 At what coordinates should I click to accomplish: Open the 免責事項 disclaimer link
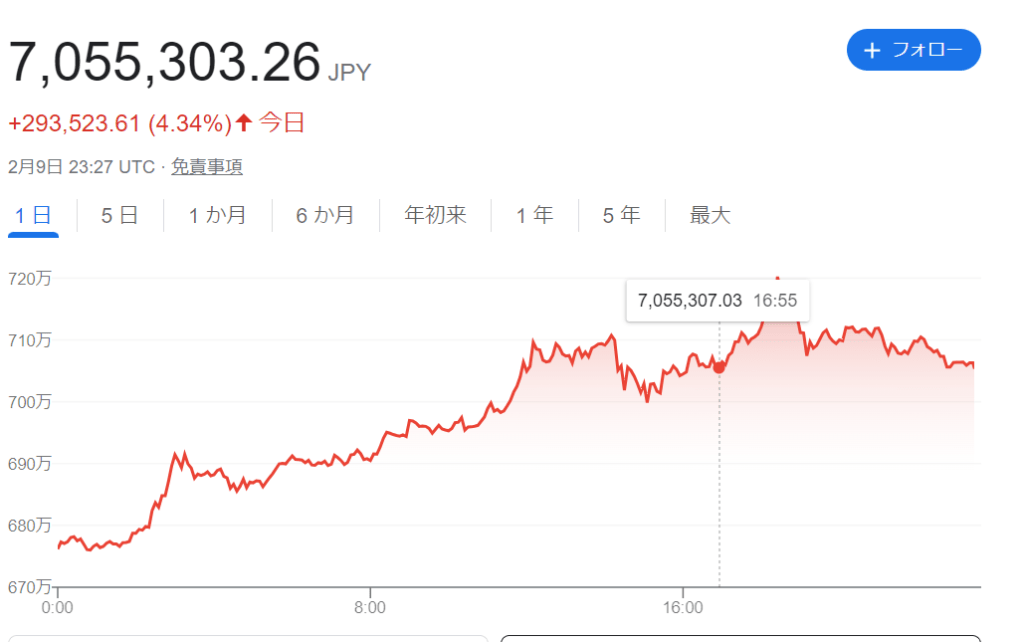(x=206, y=167)
